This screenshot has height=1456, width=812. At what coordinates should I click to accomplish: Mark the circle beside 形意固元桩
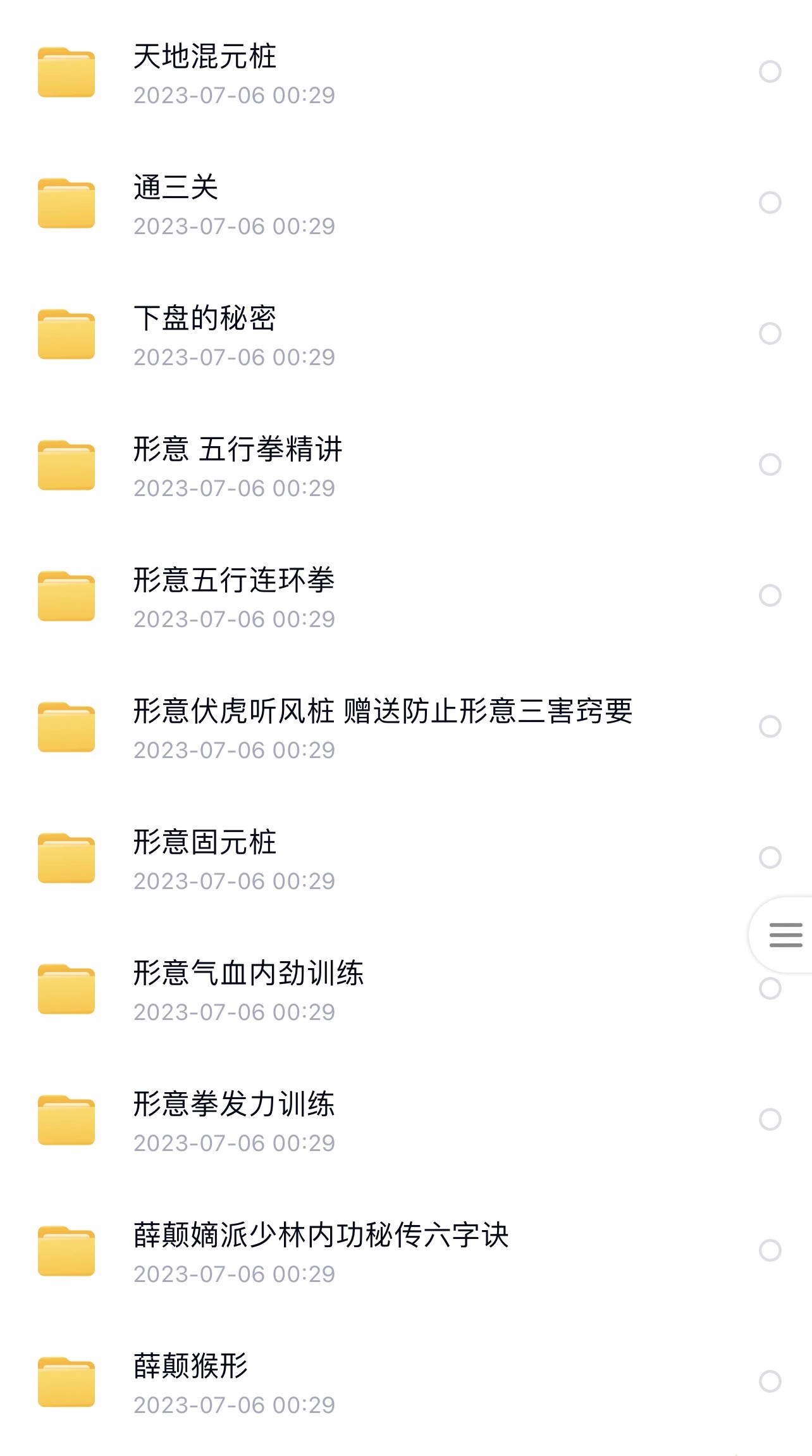[x=770, y=857]
